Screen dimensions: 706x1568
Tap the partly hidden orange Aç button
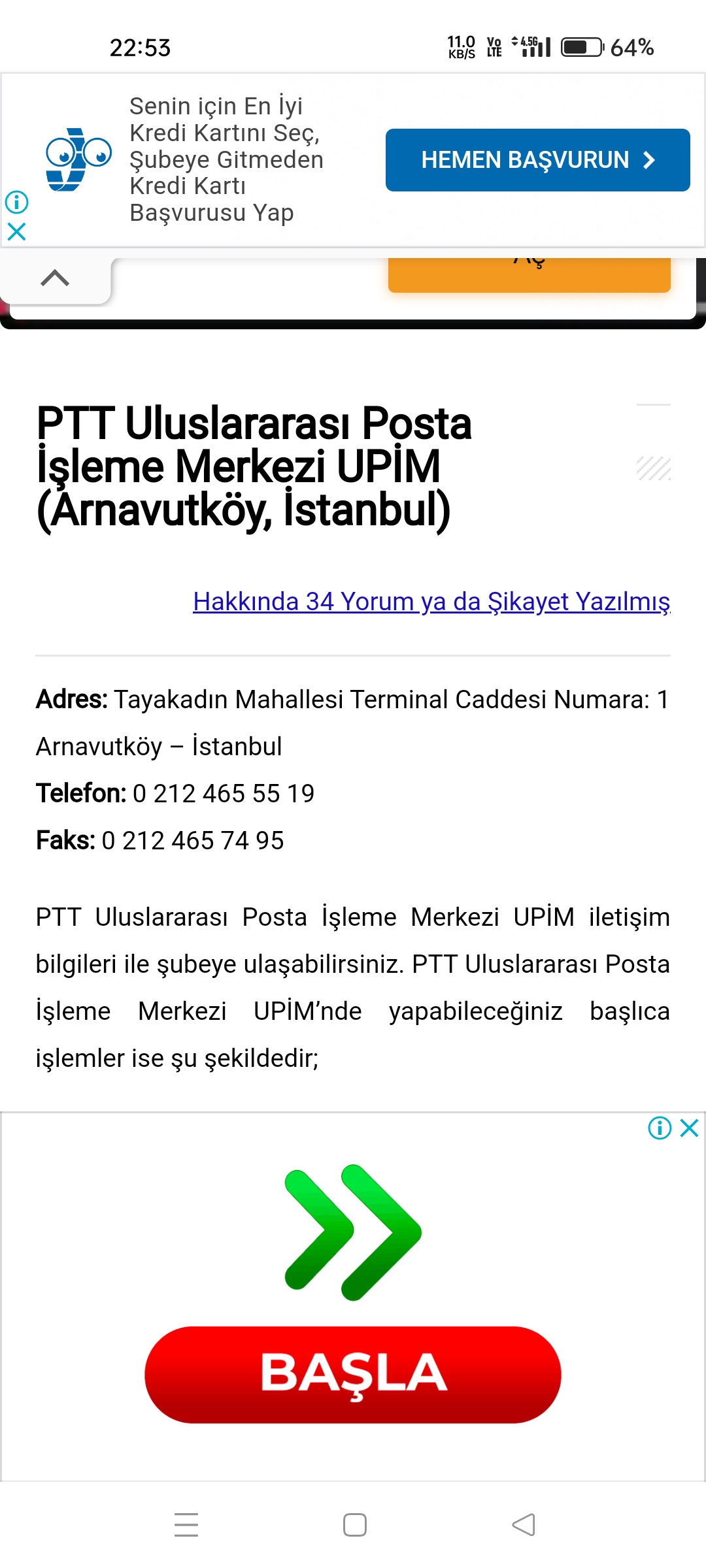click(529, 274)
